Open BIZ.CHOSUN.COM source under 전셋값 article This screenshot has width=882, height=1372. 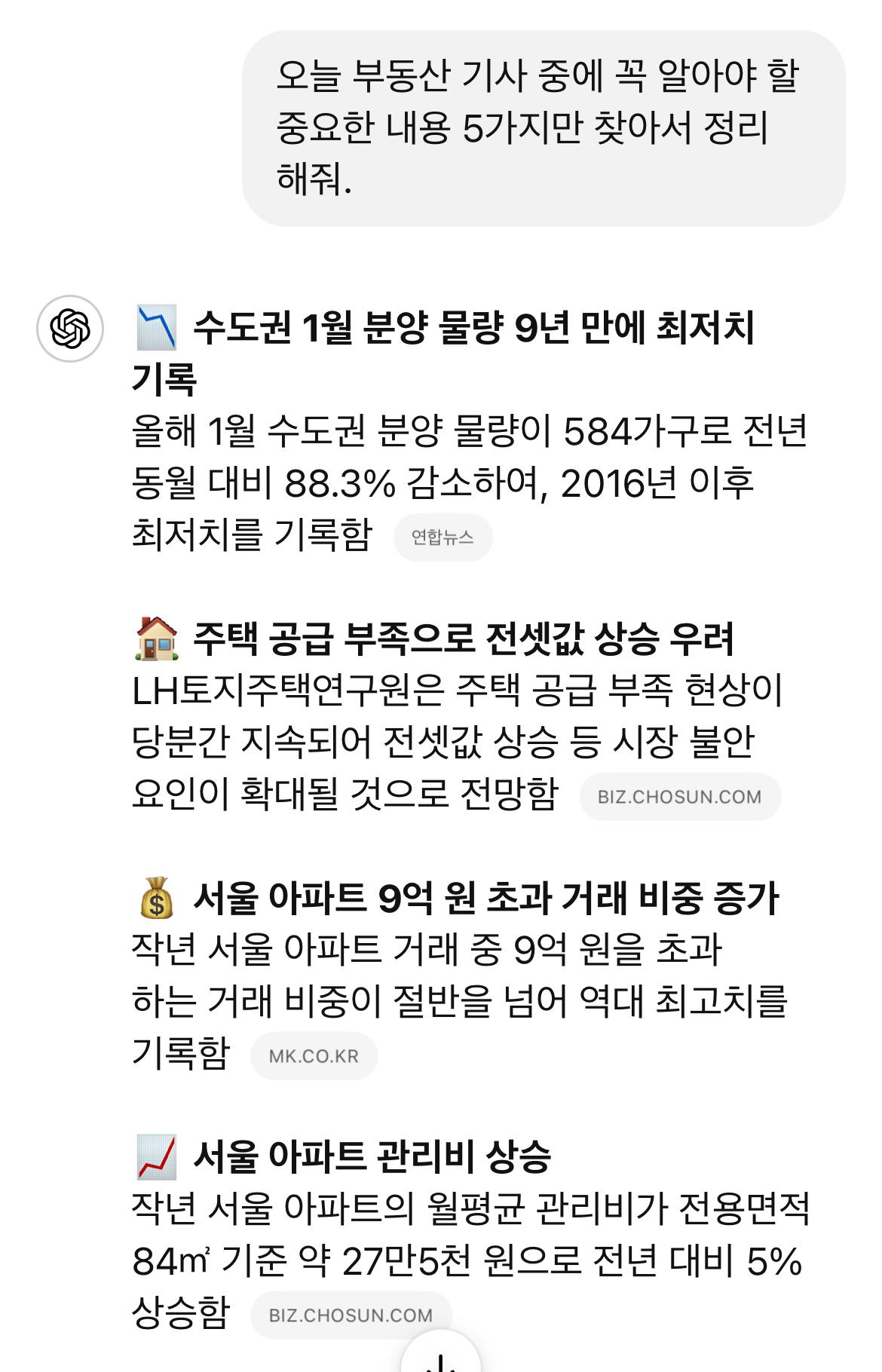pyautogui.click(x=679, y=797)
